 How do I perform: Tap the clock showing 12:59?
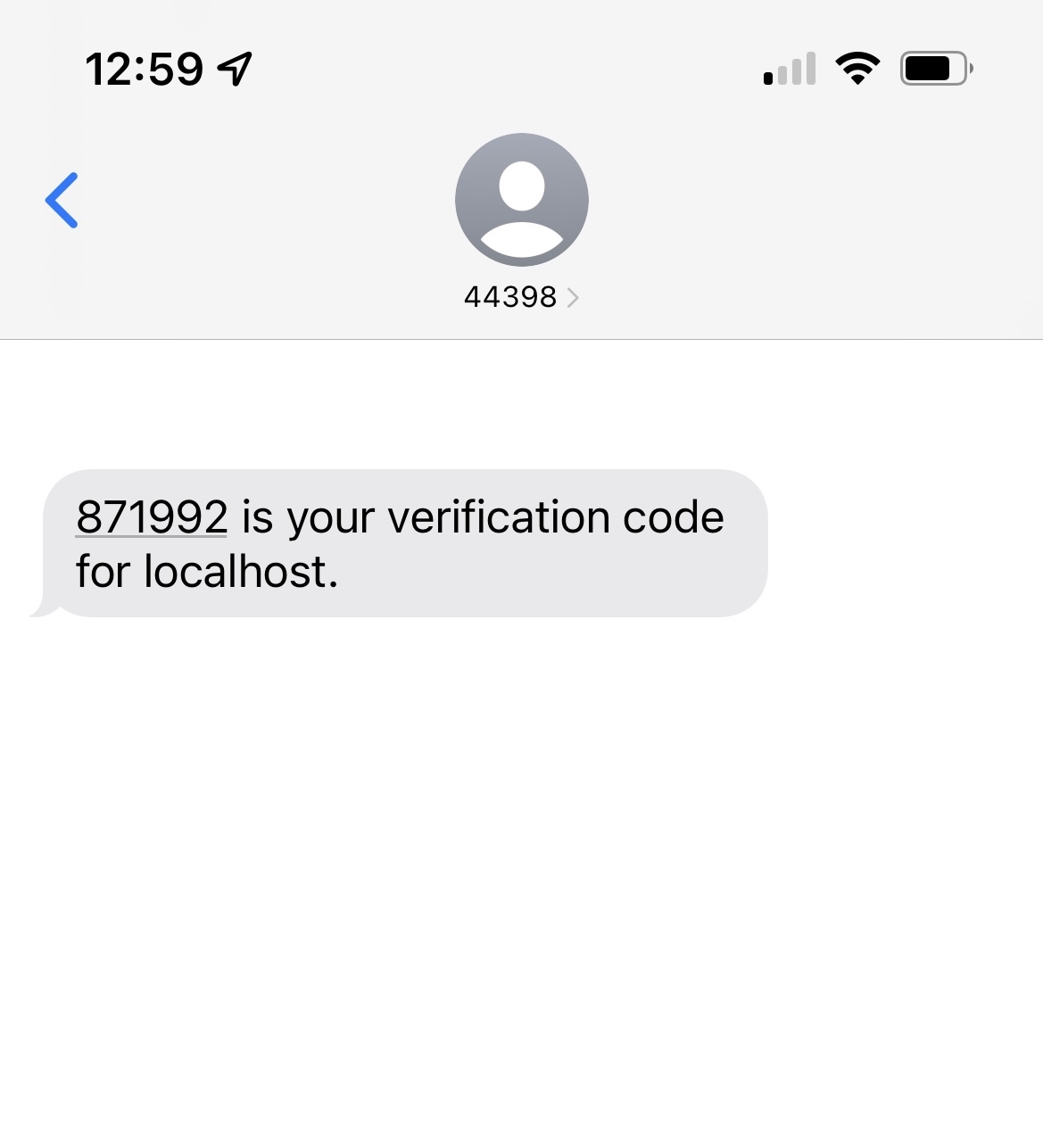click(147, 68)
